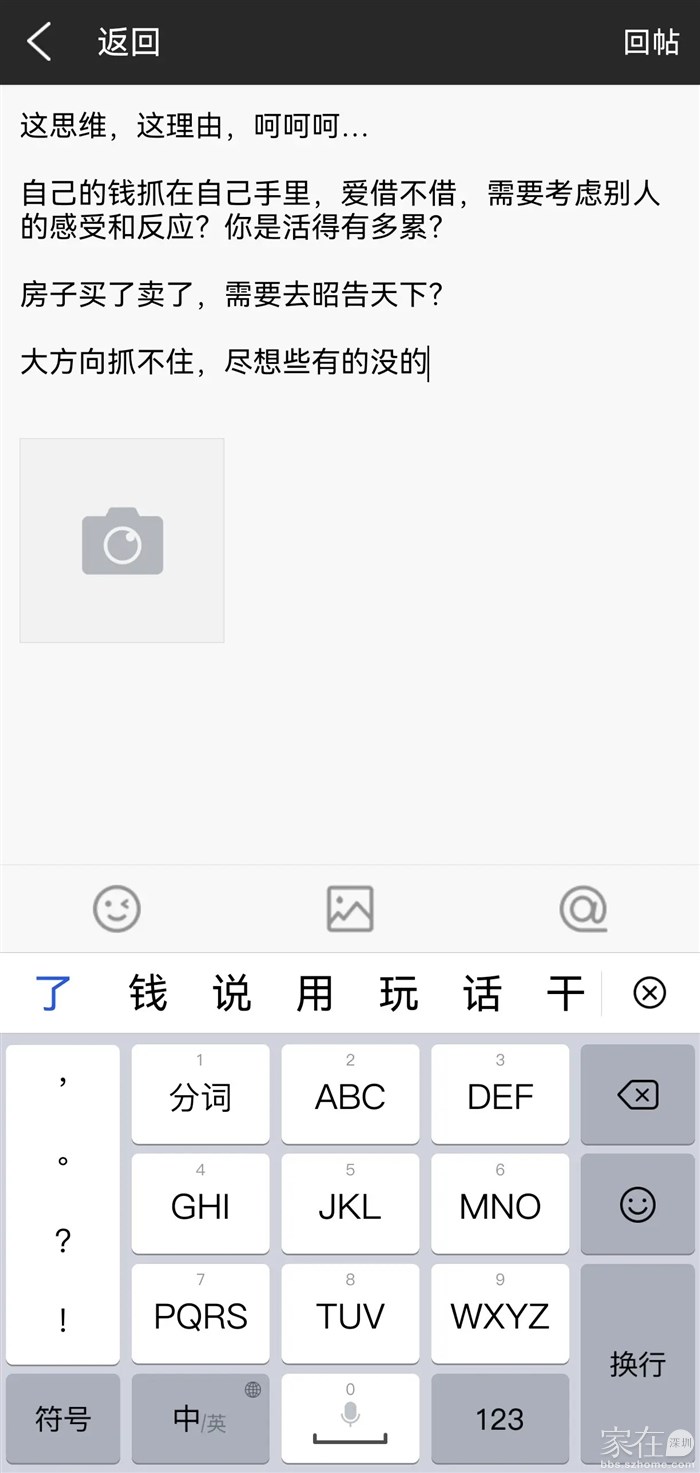
Task: Switch keyboard to 符号 symbols
Action: pos(63,1419)
